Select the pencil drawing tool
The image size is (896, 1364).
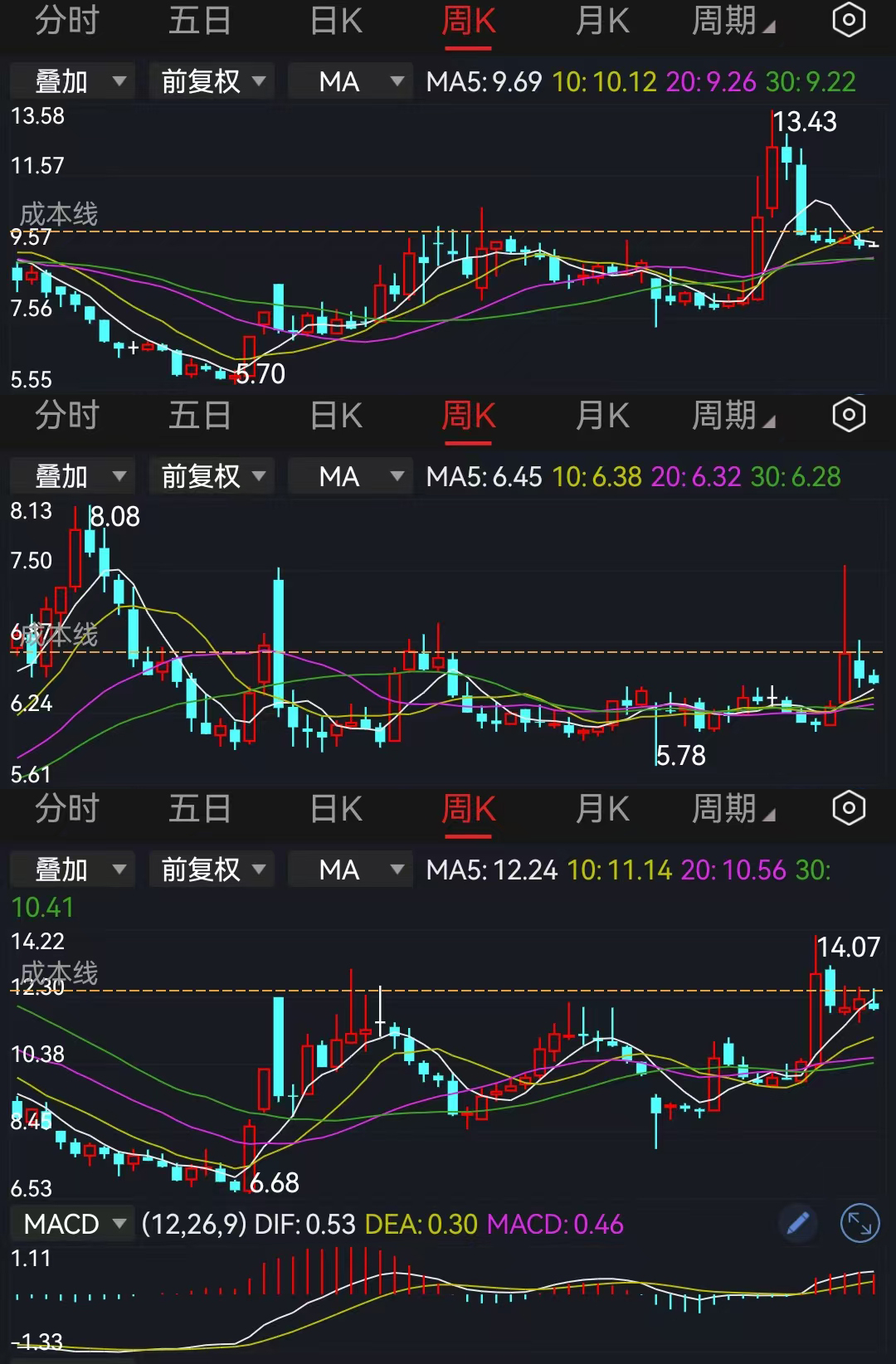click(798, 1224)
